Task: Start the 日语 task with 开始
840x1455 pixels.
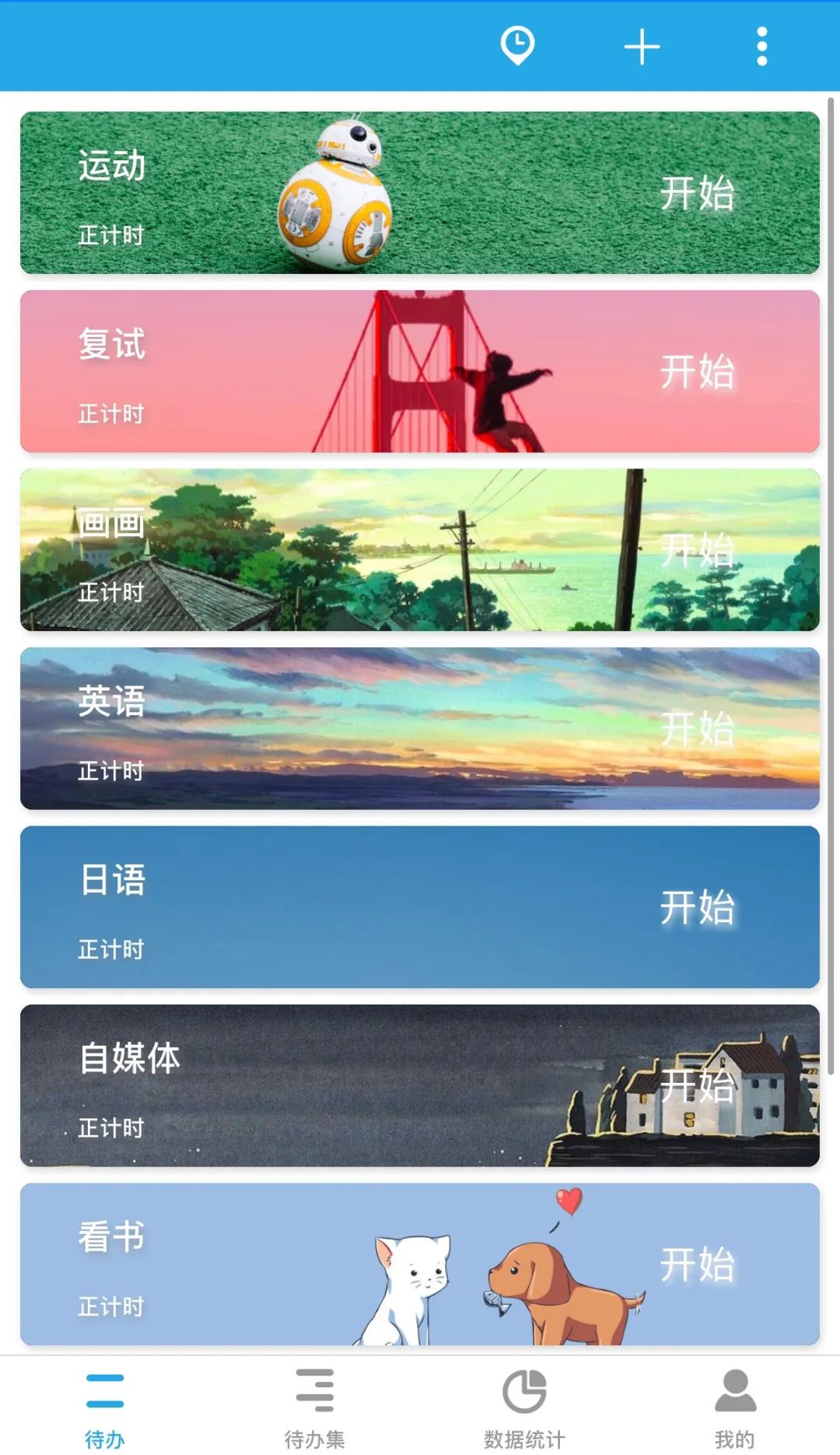Action: coord(698,906)
